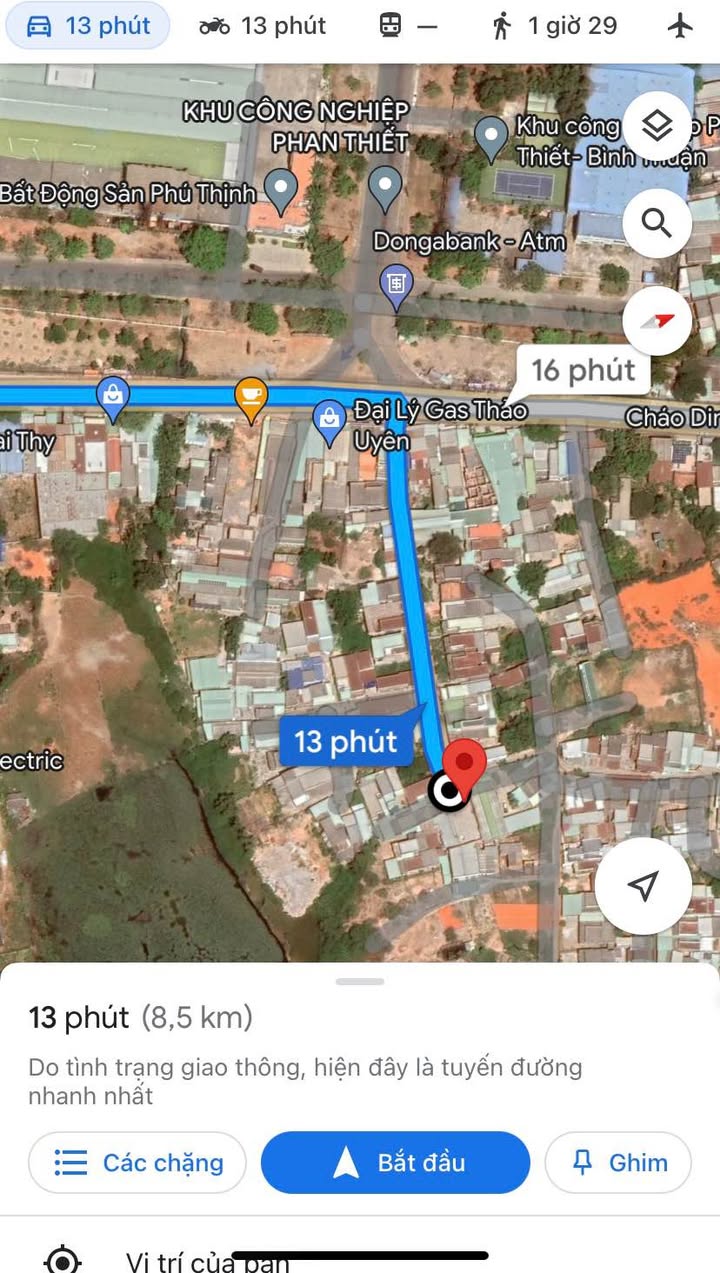This screenshot has width=720, height=1273.
Task: Tap the orange coffee shop marker
Action: pyautogui.click(x=250, y=397)
